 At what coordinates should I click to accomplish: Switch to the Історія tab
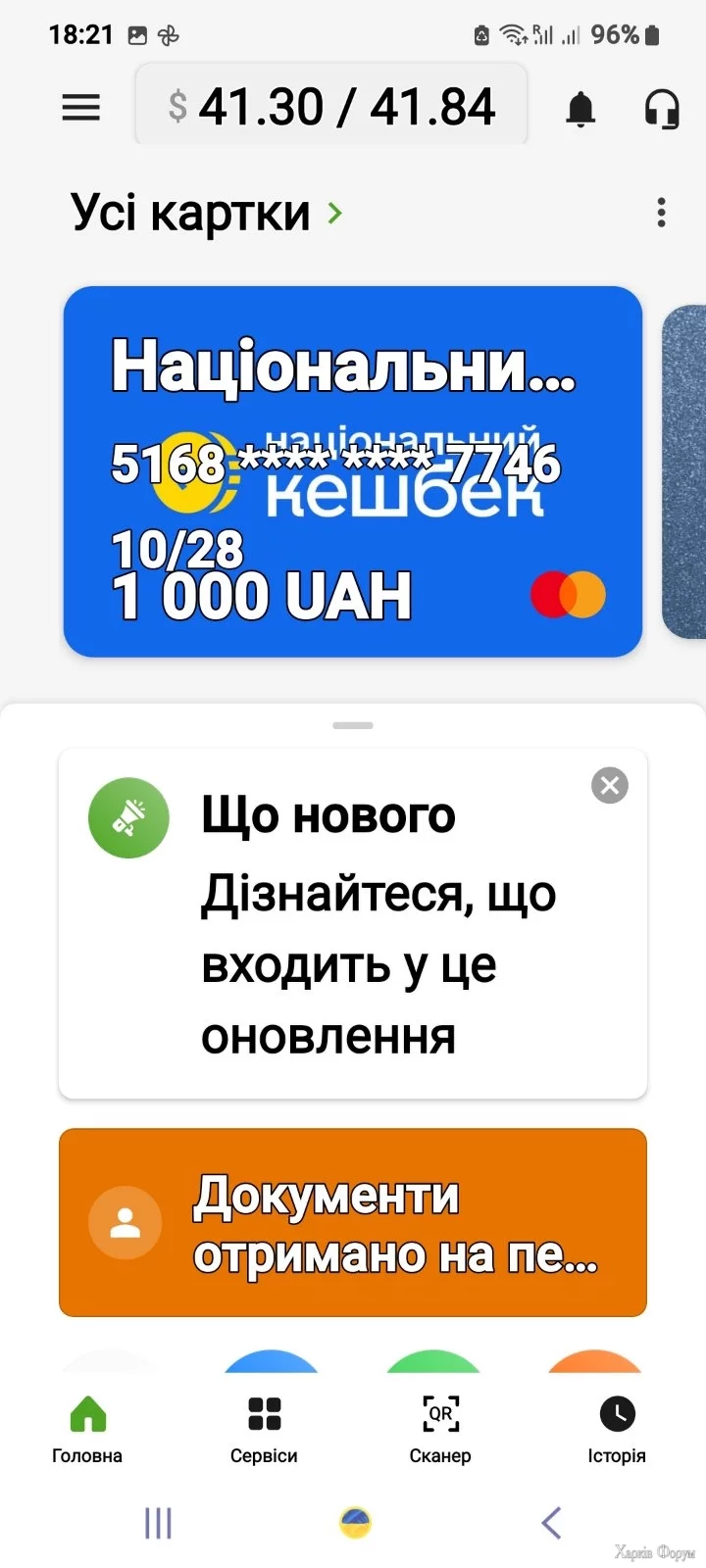tap(617, 1429)
